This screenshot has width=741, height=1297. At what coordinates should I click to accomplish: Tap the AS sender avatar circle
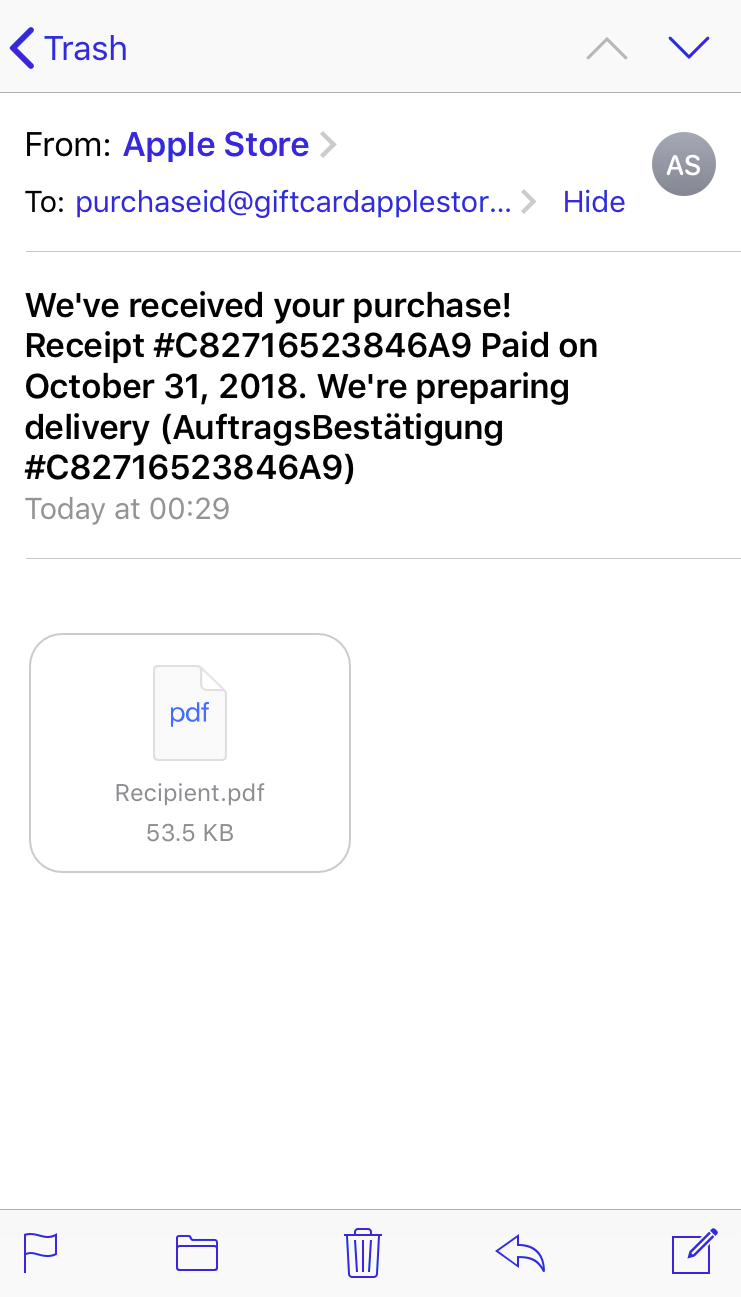(684, 163)
